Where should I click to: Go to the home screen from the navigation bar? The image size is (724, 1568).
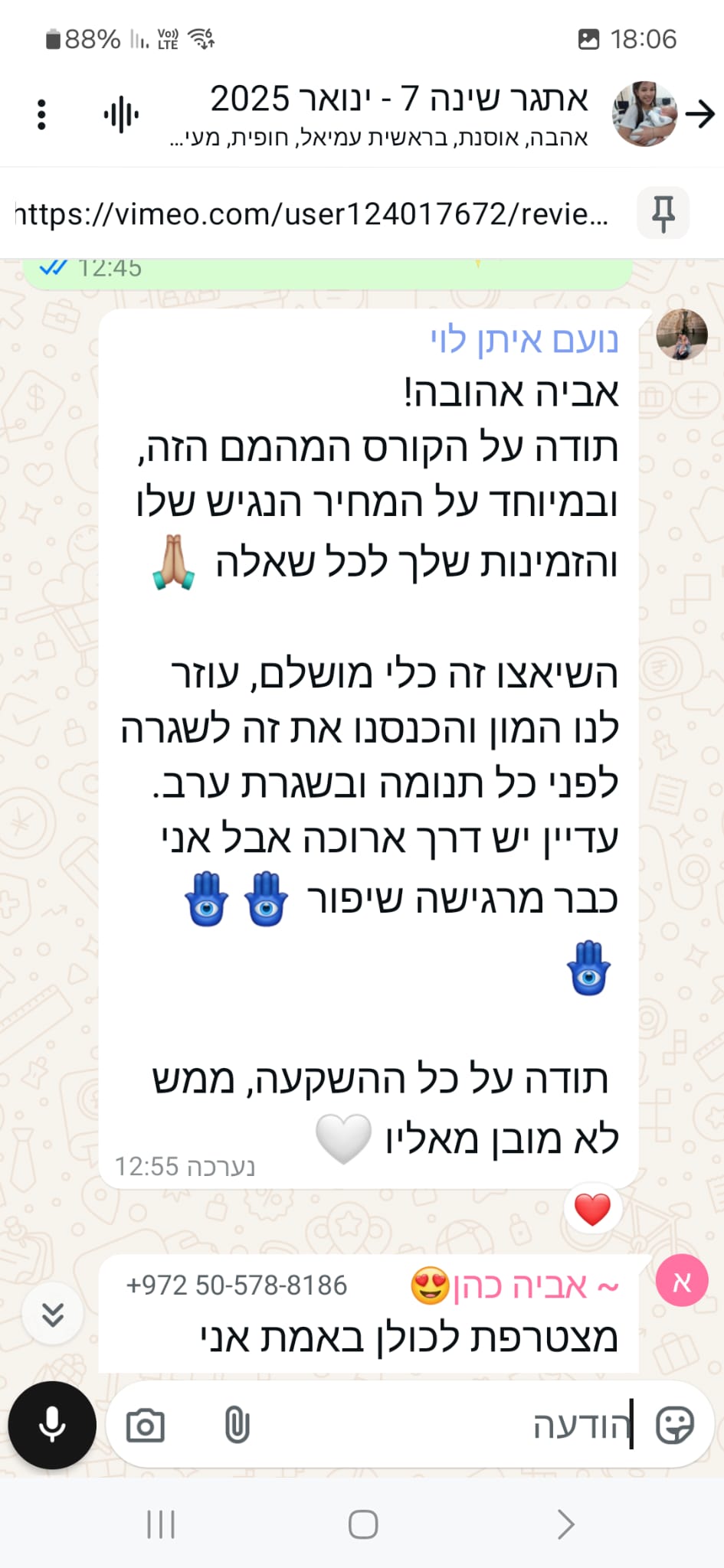[x=363, y=1524]
